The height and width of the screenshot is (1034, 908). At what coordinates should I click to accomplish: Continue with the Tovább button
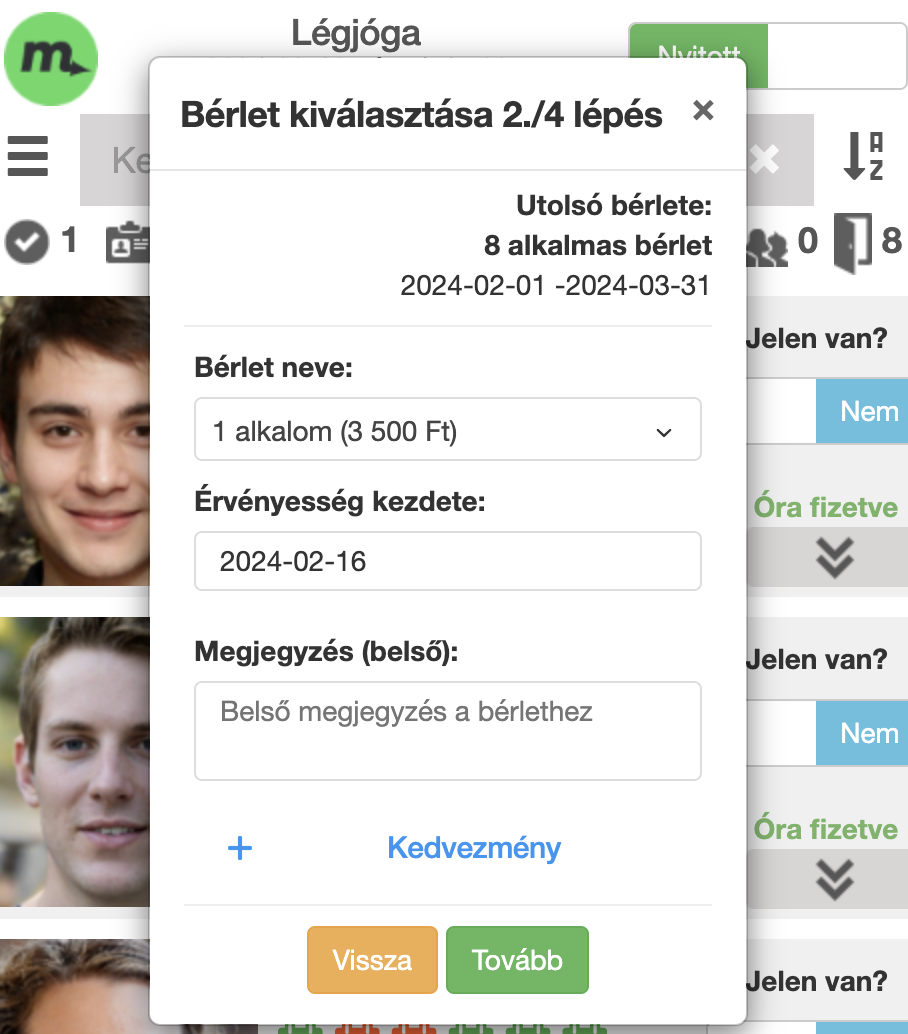click(x=517, y=961)
